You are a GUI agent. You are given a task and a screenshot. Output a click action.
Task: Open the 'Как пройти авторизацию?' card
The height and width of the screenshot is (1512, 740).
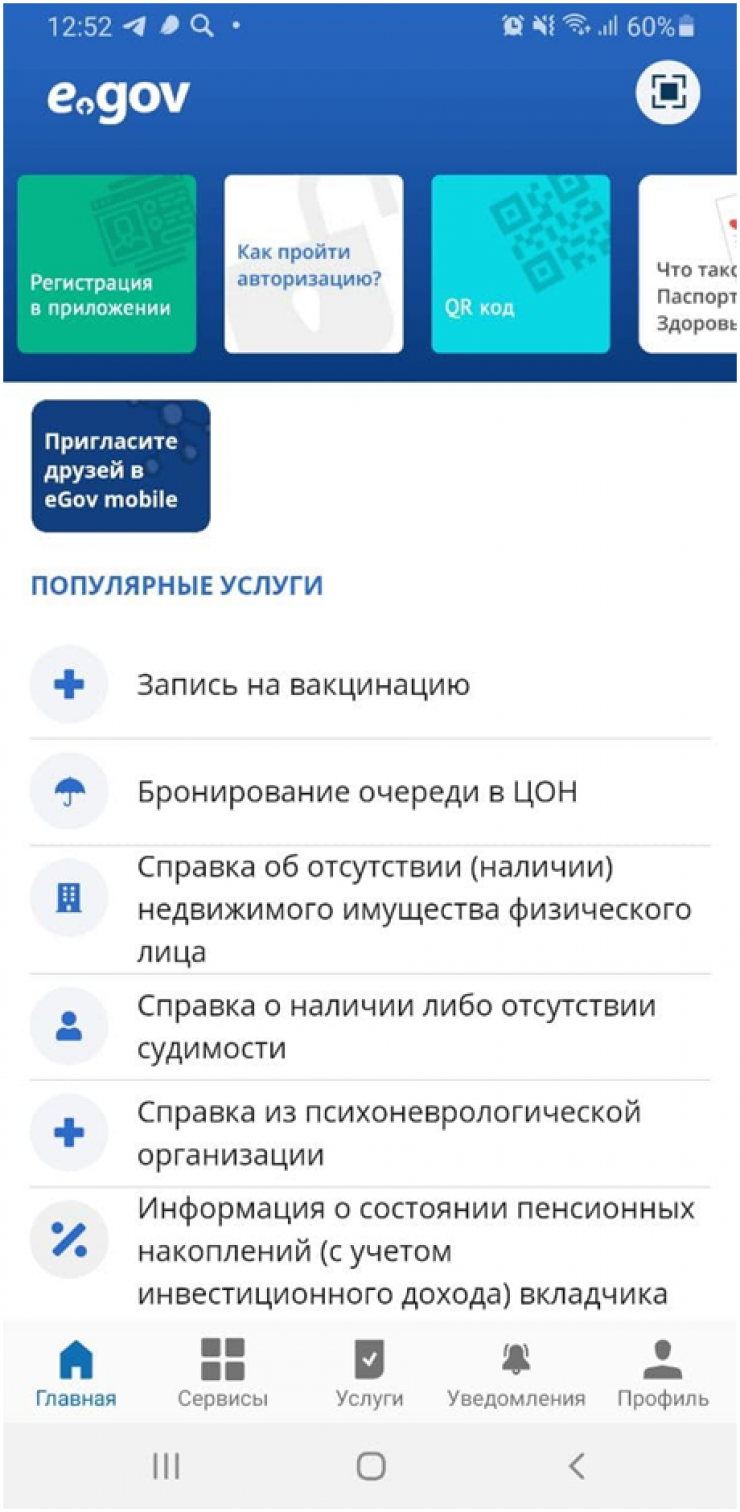pos(313,264)
